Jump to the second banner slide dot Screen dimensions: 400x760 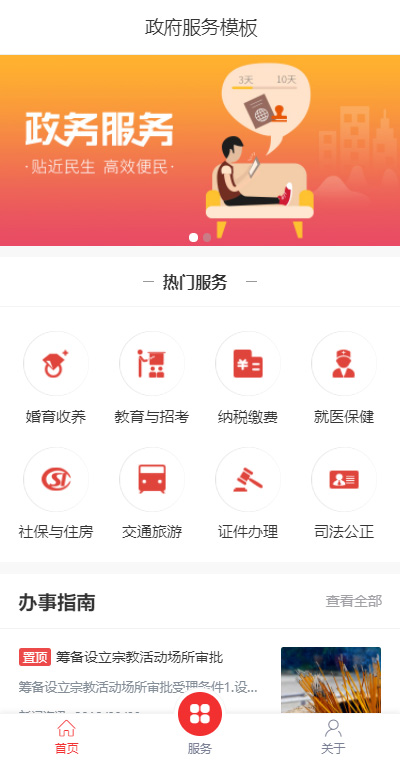(207, 238)
